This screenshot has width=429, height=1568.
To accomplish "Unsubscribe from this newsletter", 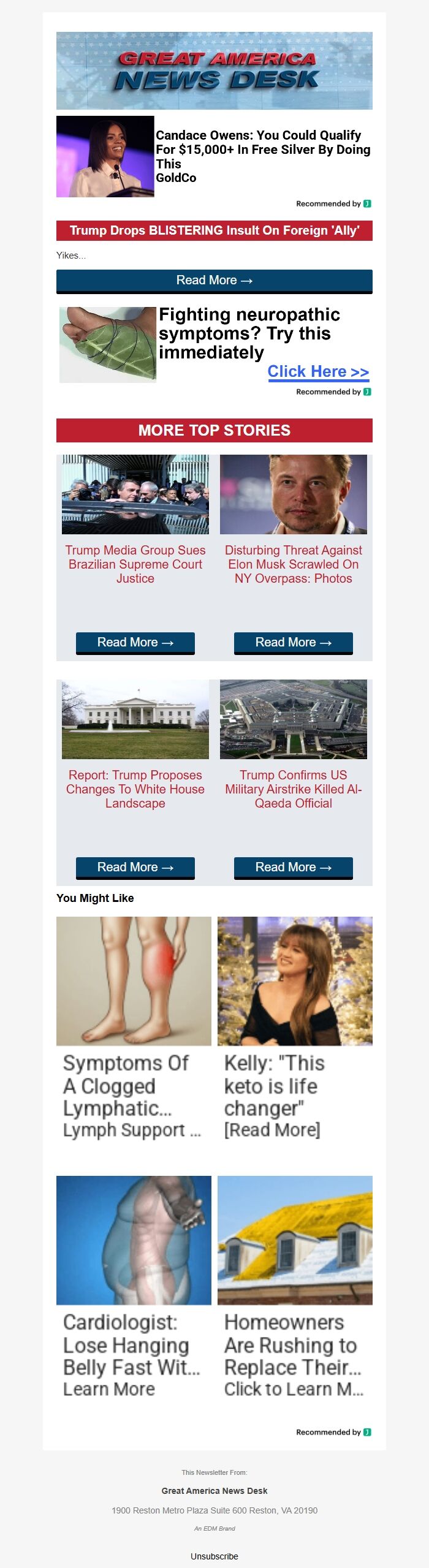I will (214, 1556).
